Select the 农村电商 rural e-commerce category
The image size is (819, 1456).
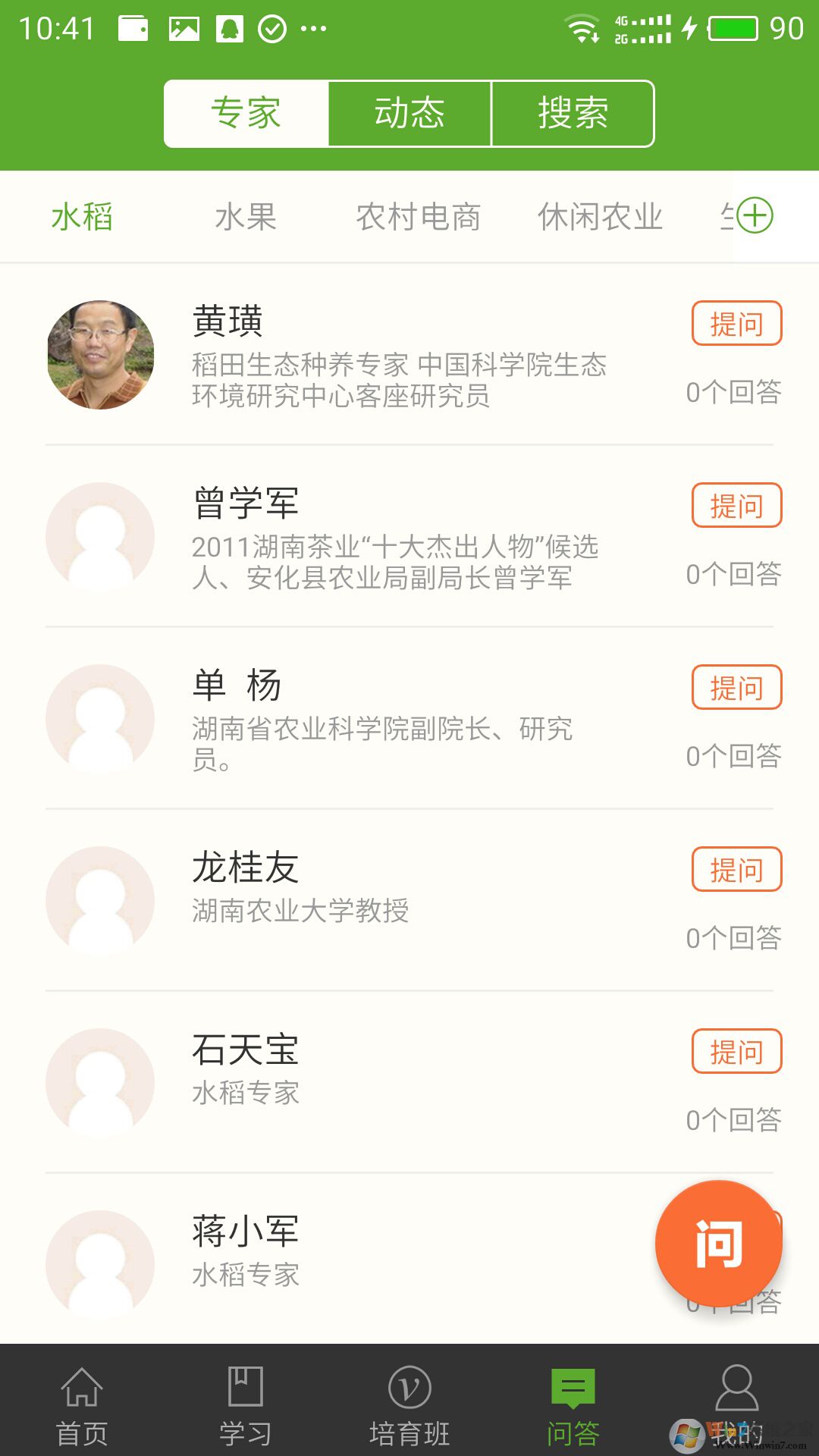coord(419,216)
